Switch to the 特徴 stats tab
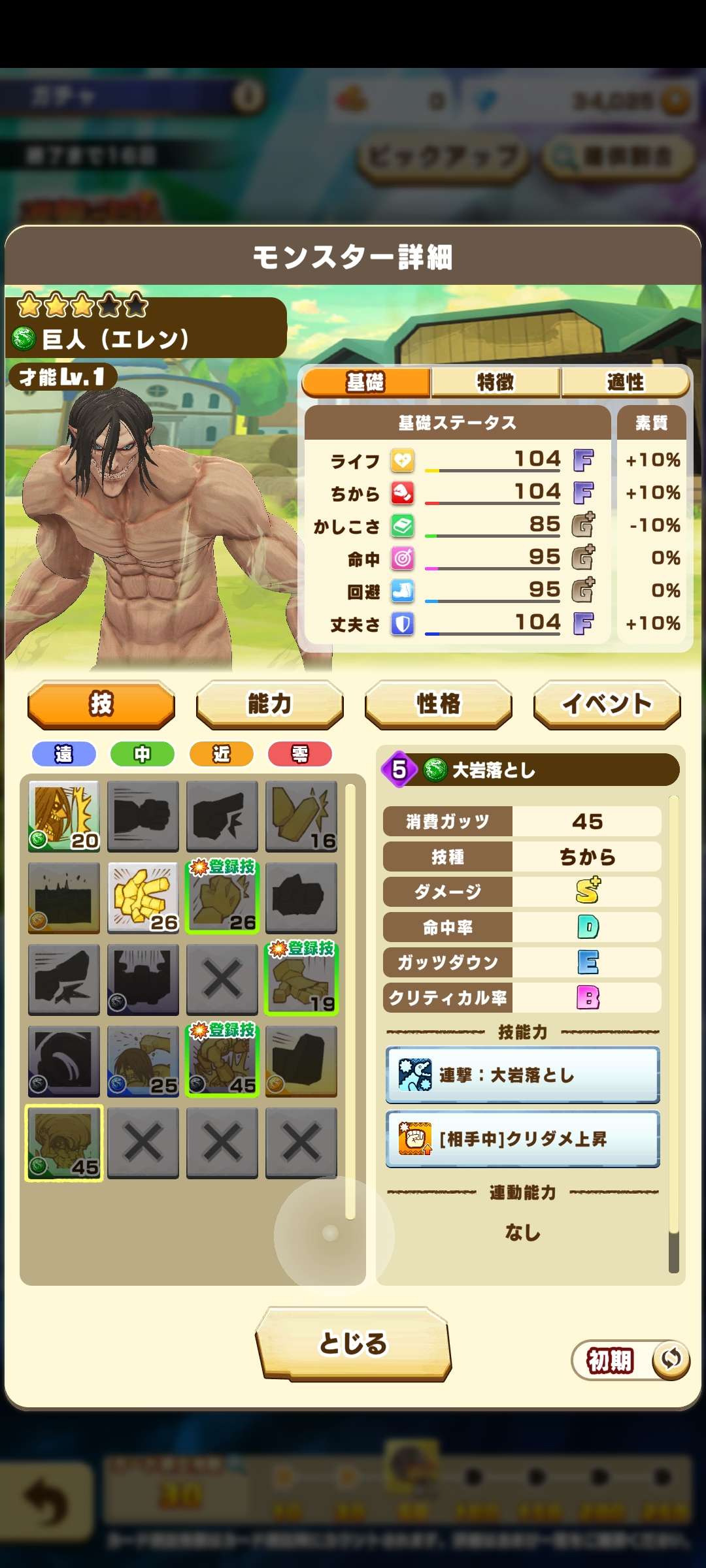706x1568 pixels. (495, 382)
